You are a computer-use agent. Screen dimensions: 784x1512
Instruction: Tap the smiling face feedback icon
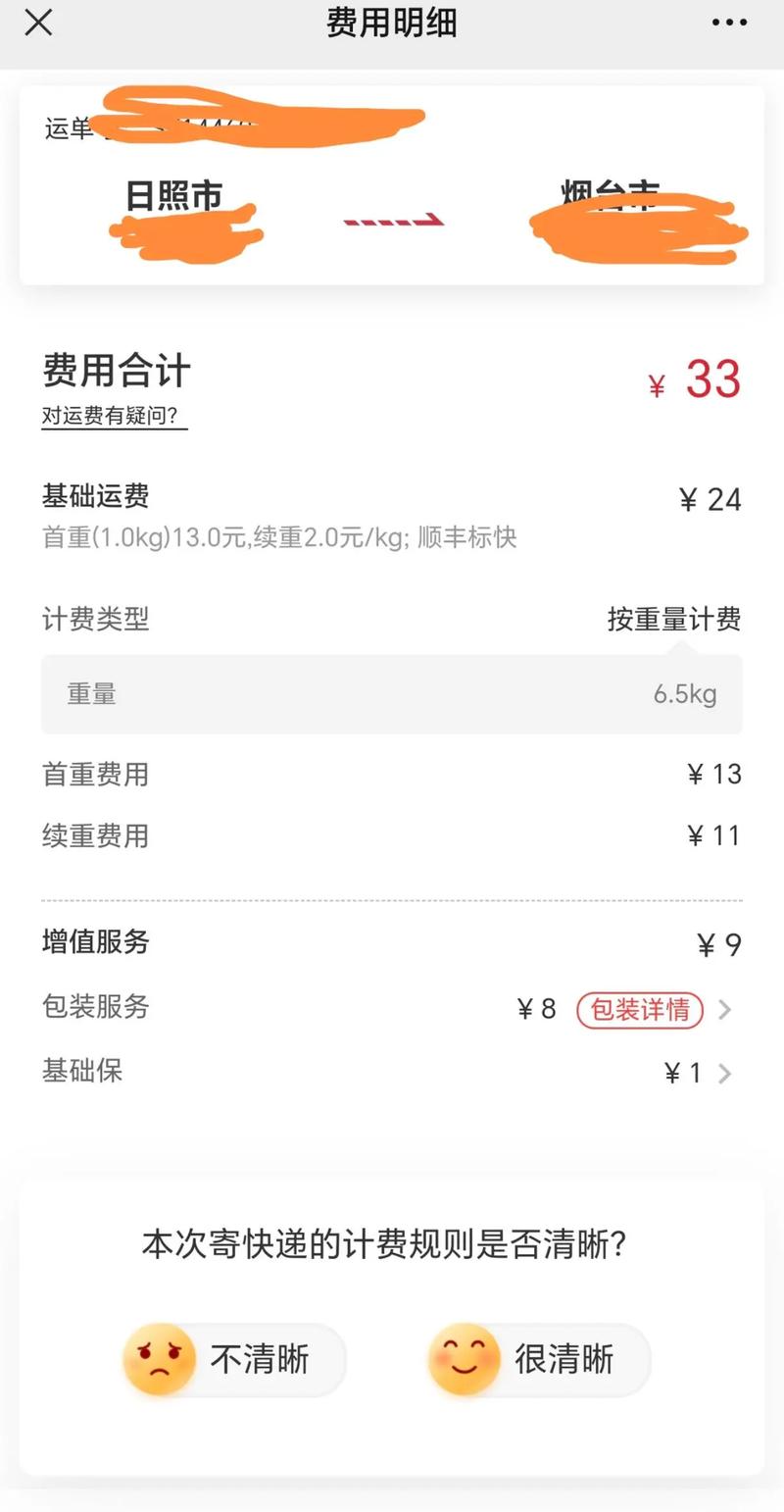(x=465, y=1360)
